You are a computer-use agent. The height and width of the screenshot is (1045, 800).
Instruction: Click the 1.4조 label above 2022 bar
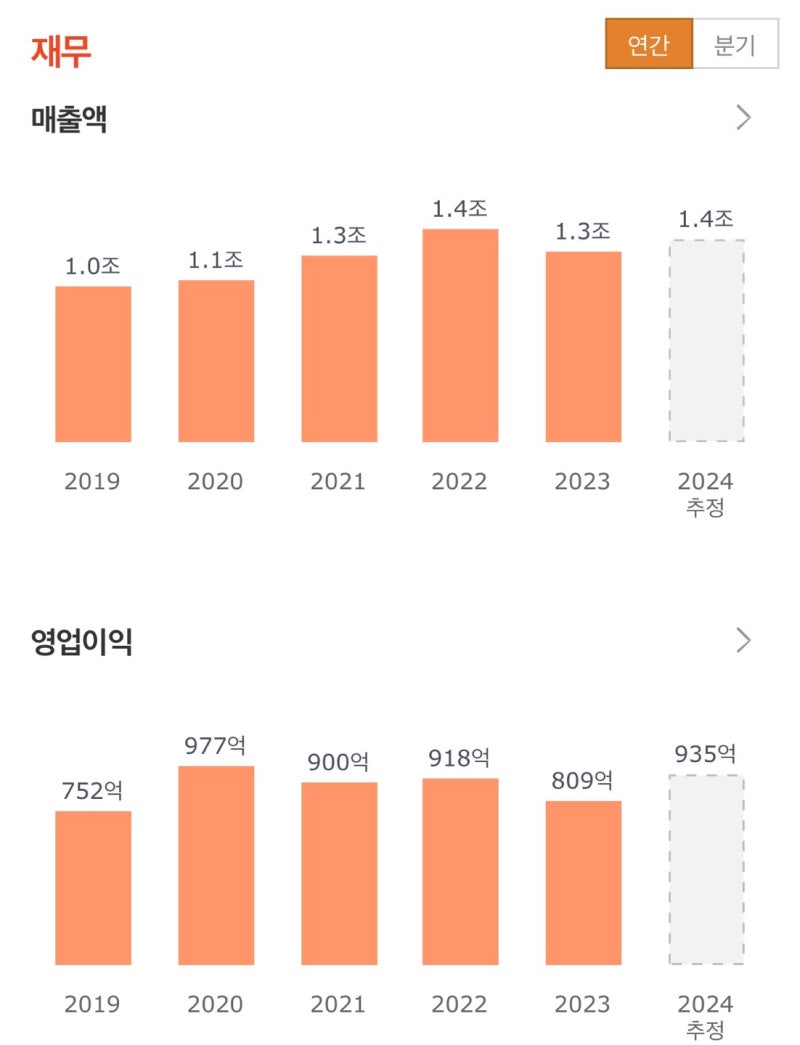459,209
